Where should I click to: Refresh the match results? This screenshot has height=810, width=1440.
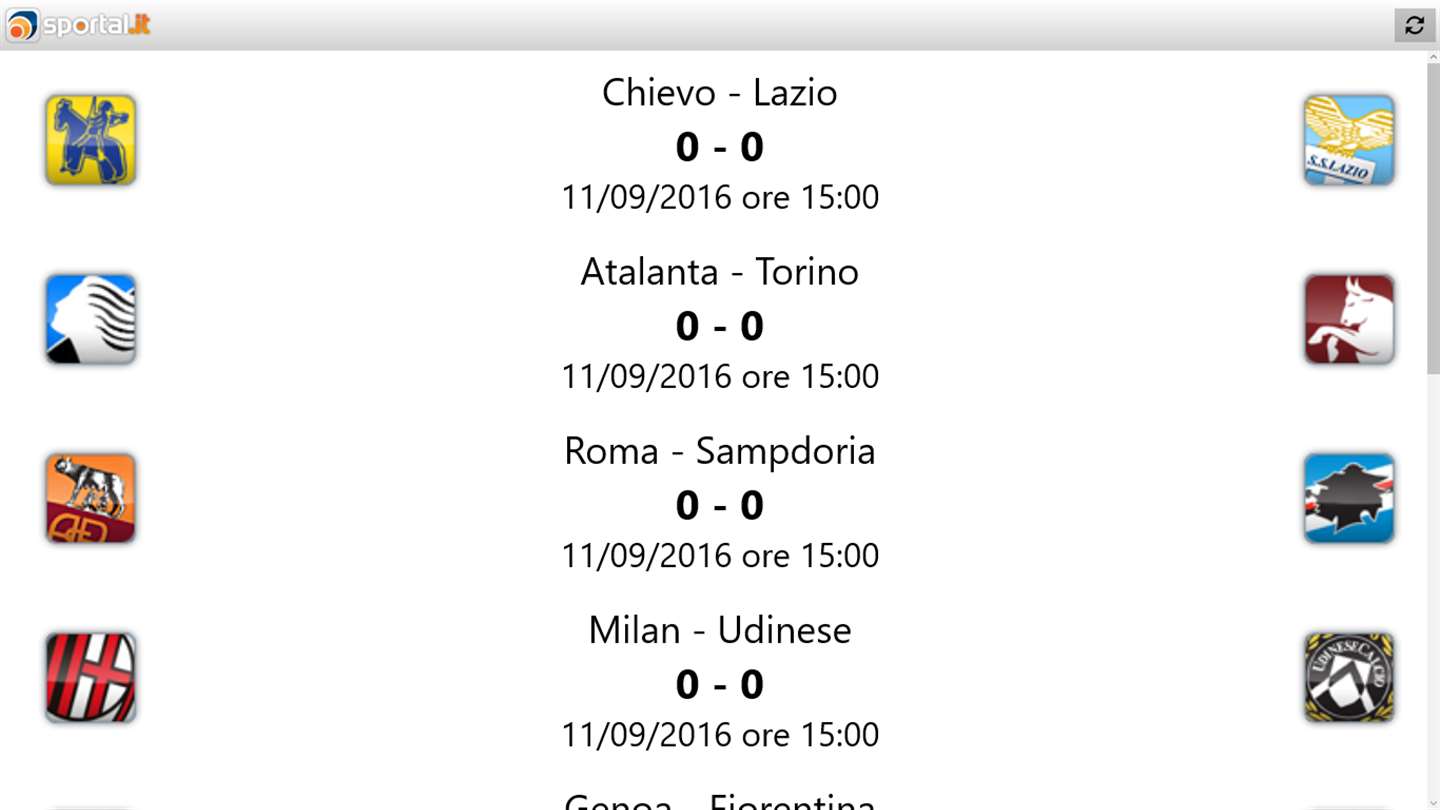click(x=1414, y=25)
